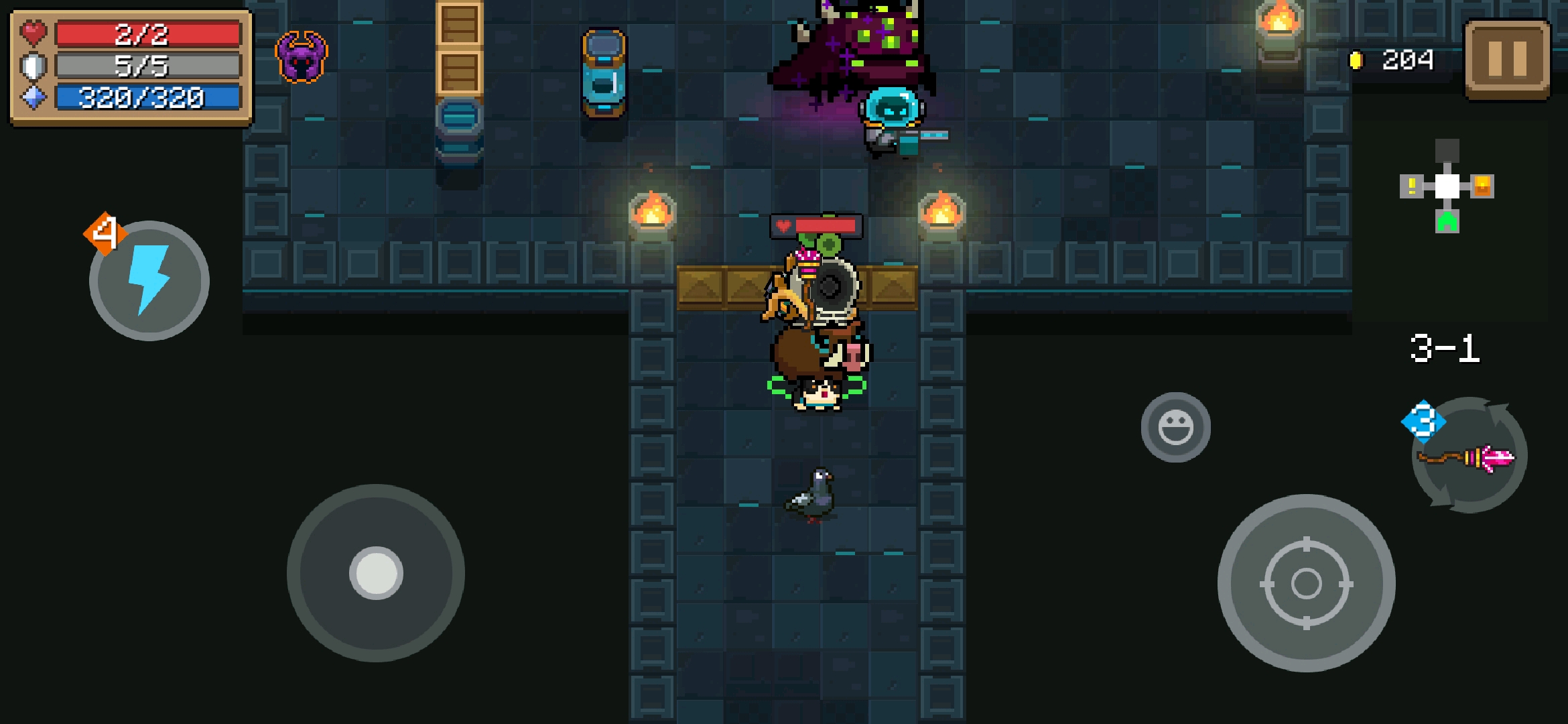
Task: Open the smiley emote button
Action: [1175, 428]
